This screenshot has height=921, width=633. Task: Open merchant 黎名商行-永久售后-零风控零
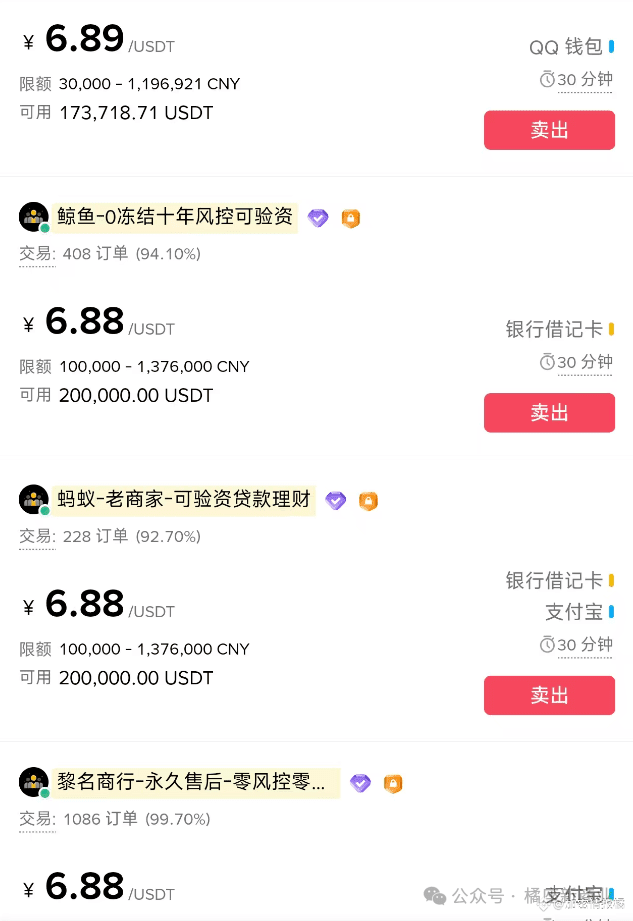(191, 783)
